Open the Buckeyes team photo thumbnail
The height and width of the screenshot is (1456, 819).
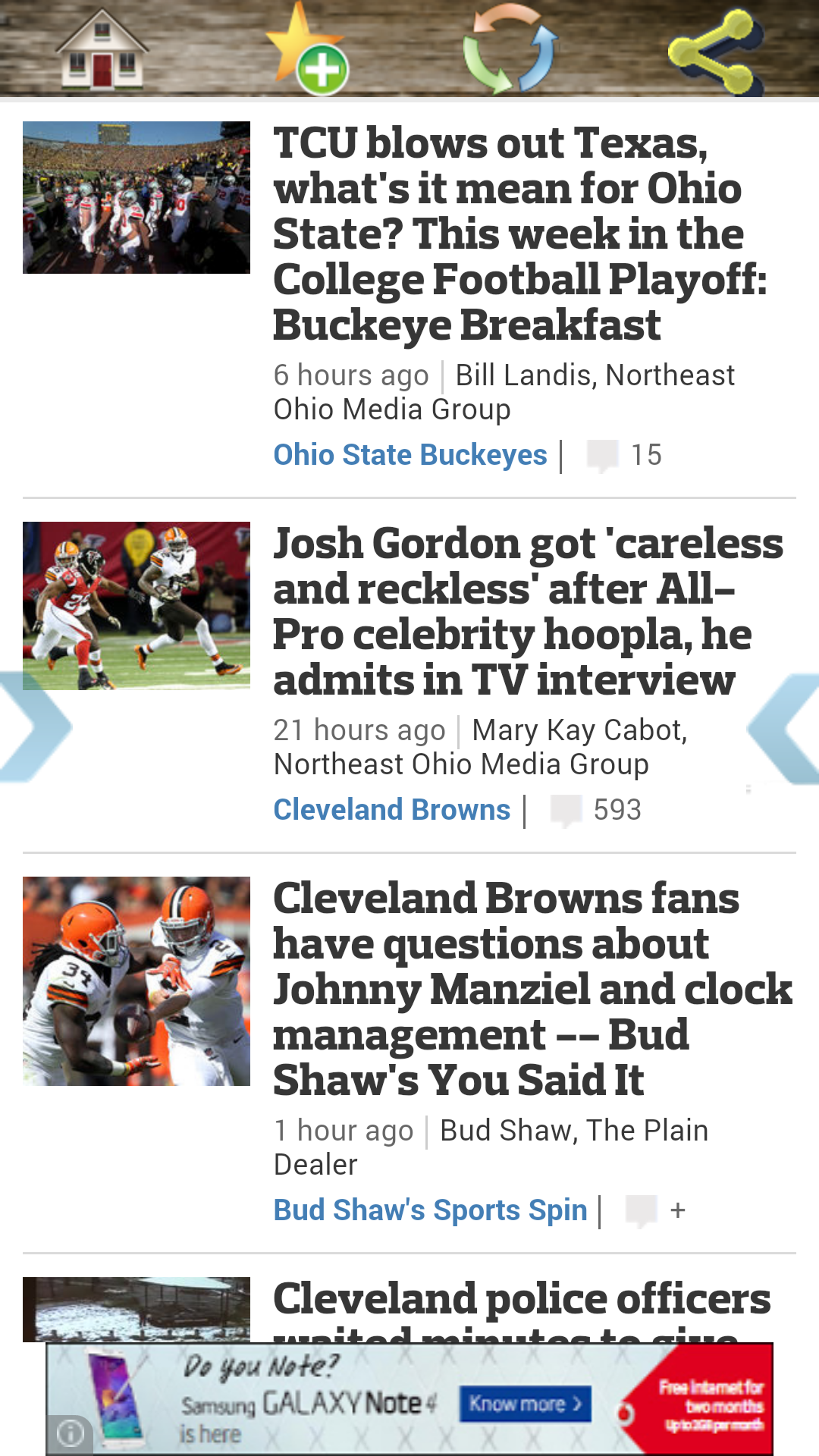click(x=136, y=198)
